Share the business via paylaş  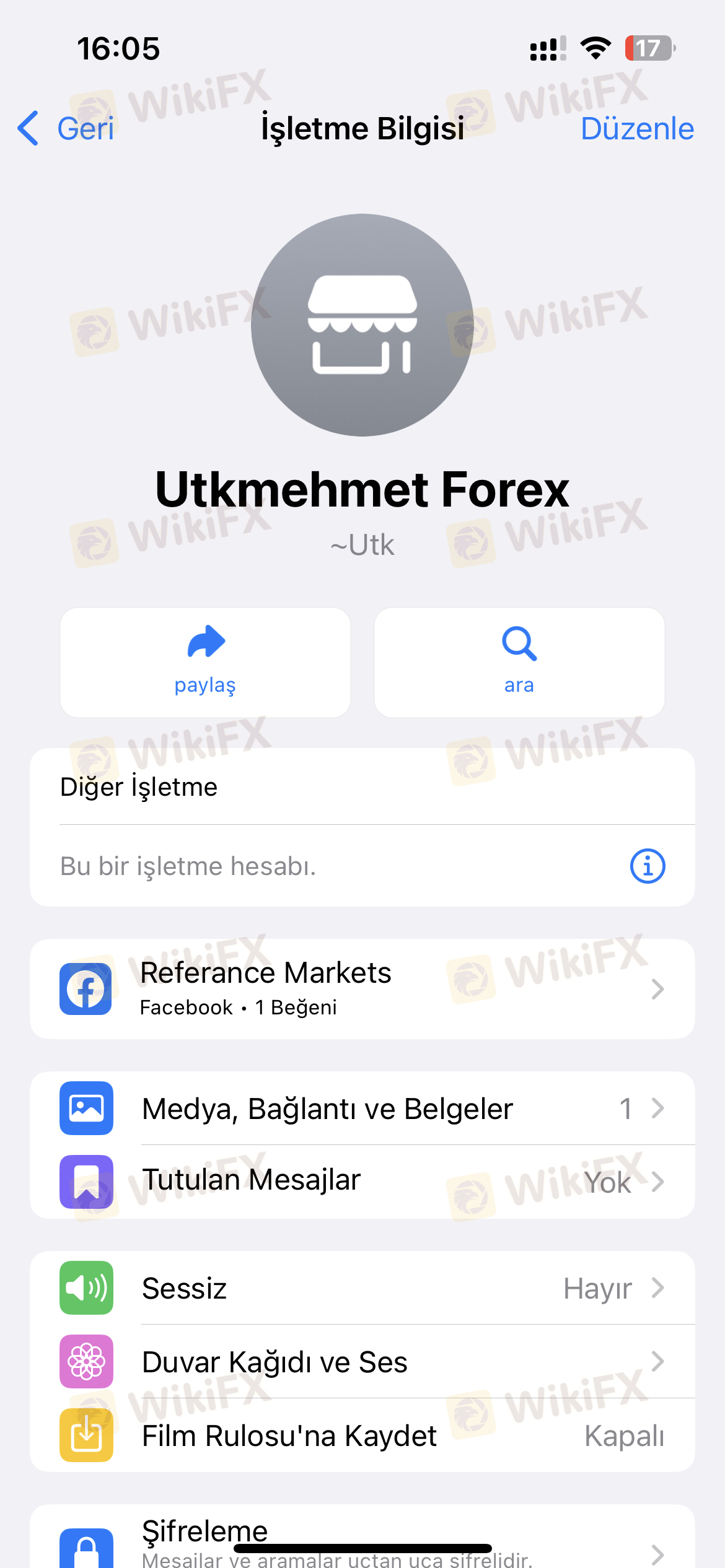(205, 662)
